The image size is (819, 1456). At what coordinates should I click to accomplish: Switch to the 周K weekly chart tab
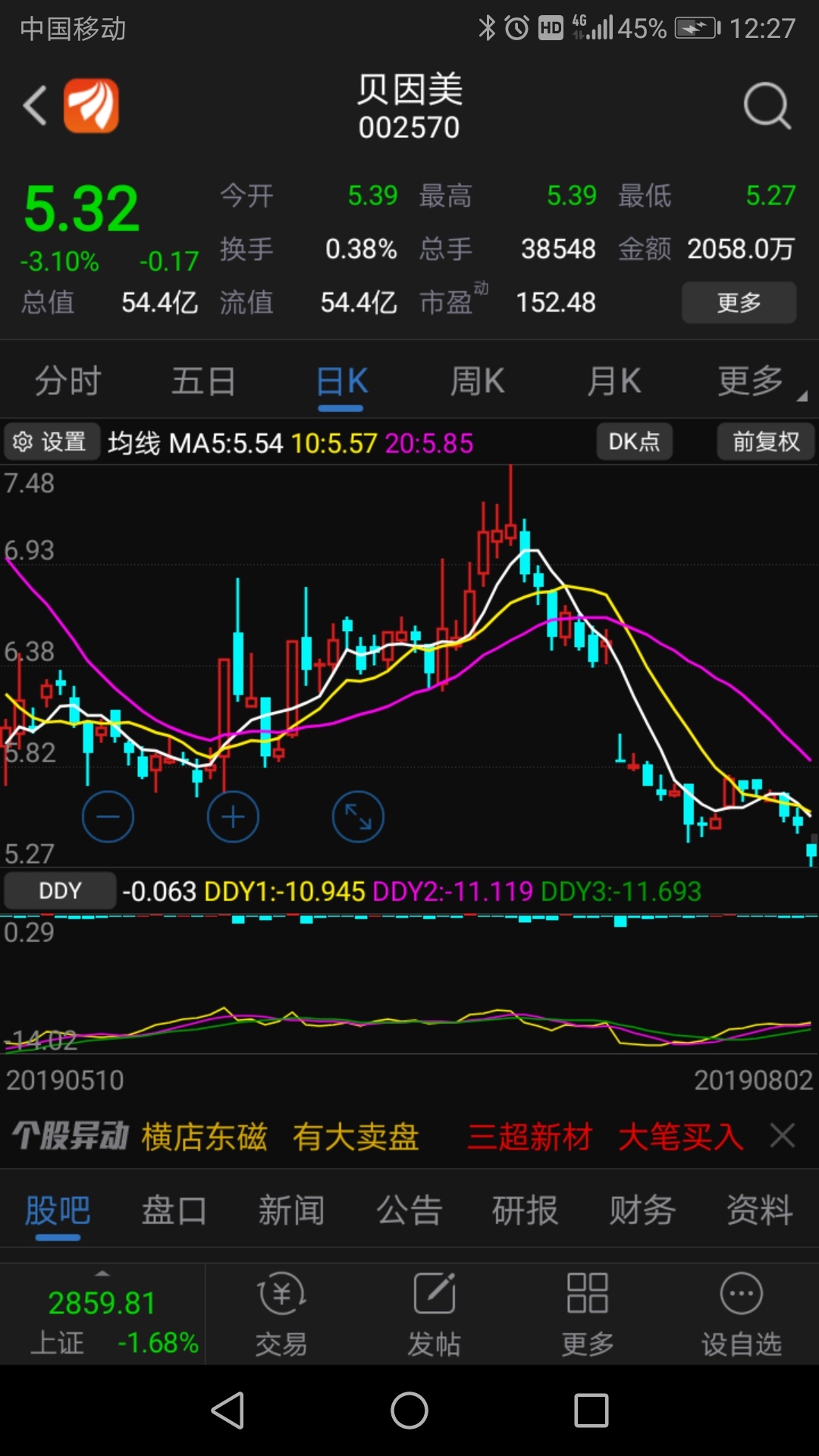(476, 381)
